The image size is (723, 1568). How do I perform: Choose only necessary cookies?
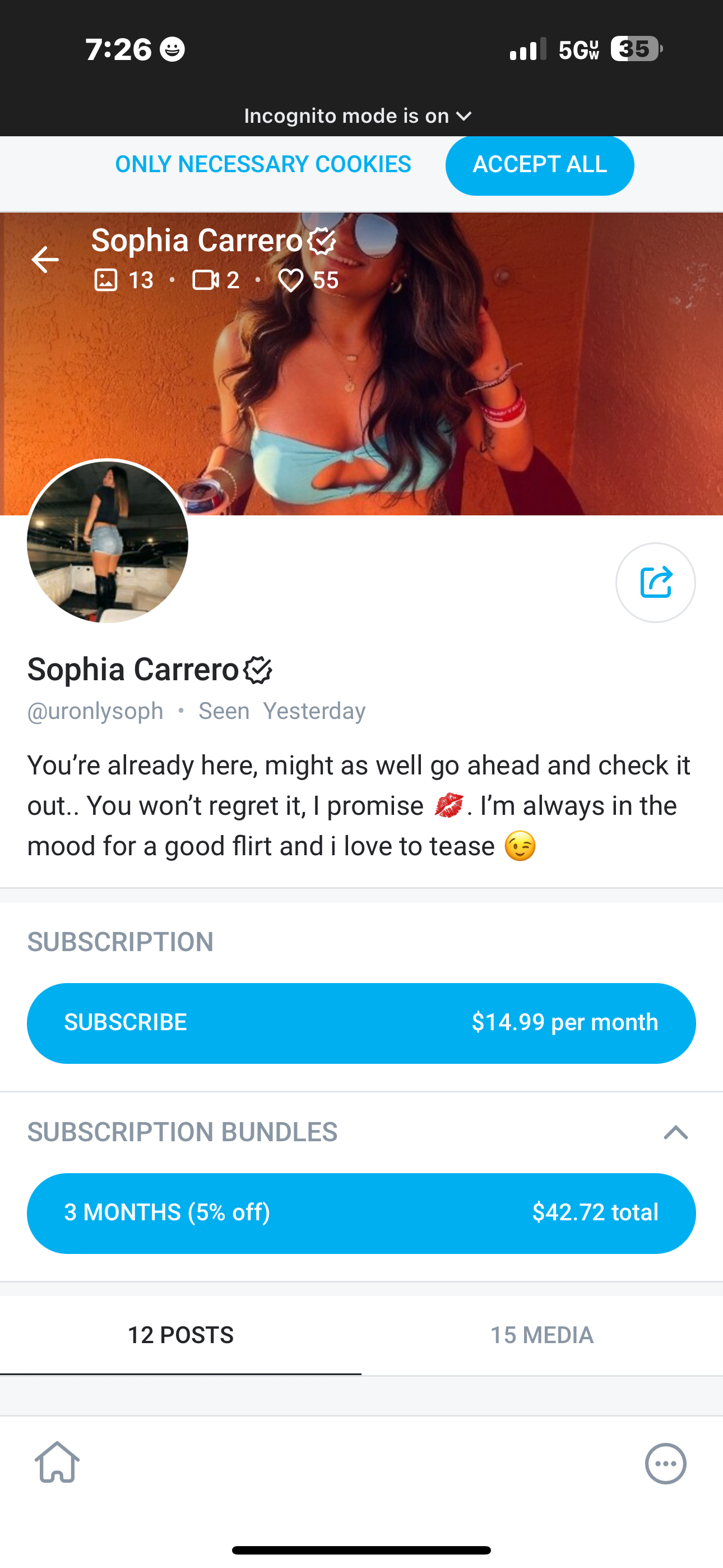[x=263, y=164]
